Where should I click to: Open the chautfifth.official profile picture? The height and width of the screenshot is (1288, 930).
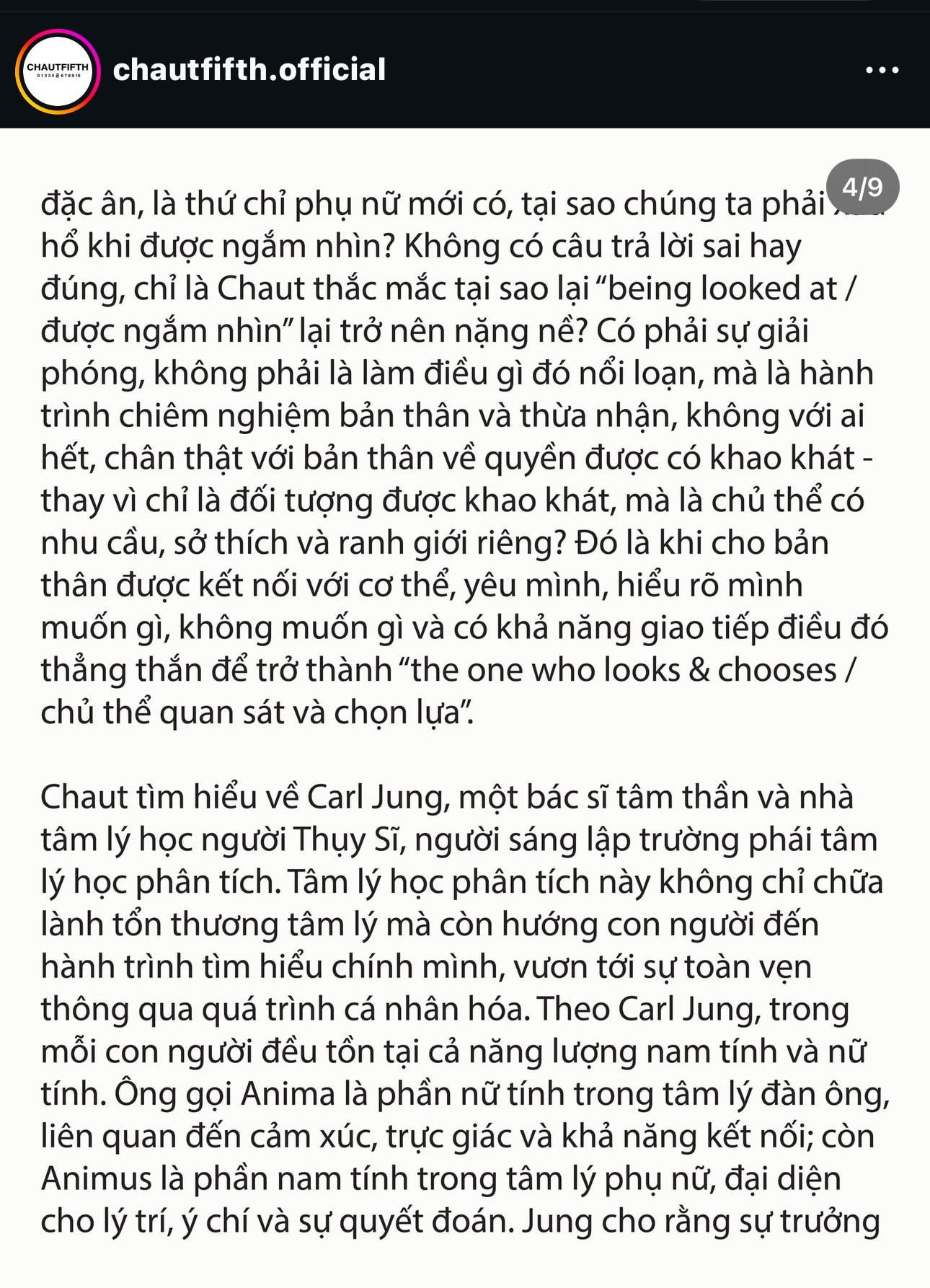(58, 71)
